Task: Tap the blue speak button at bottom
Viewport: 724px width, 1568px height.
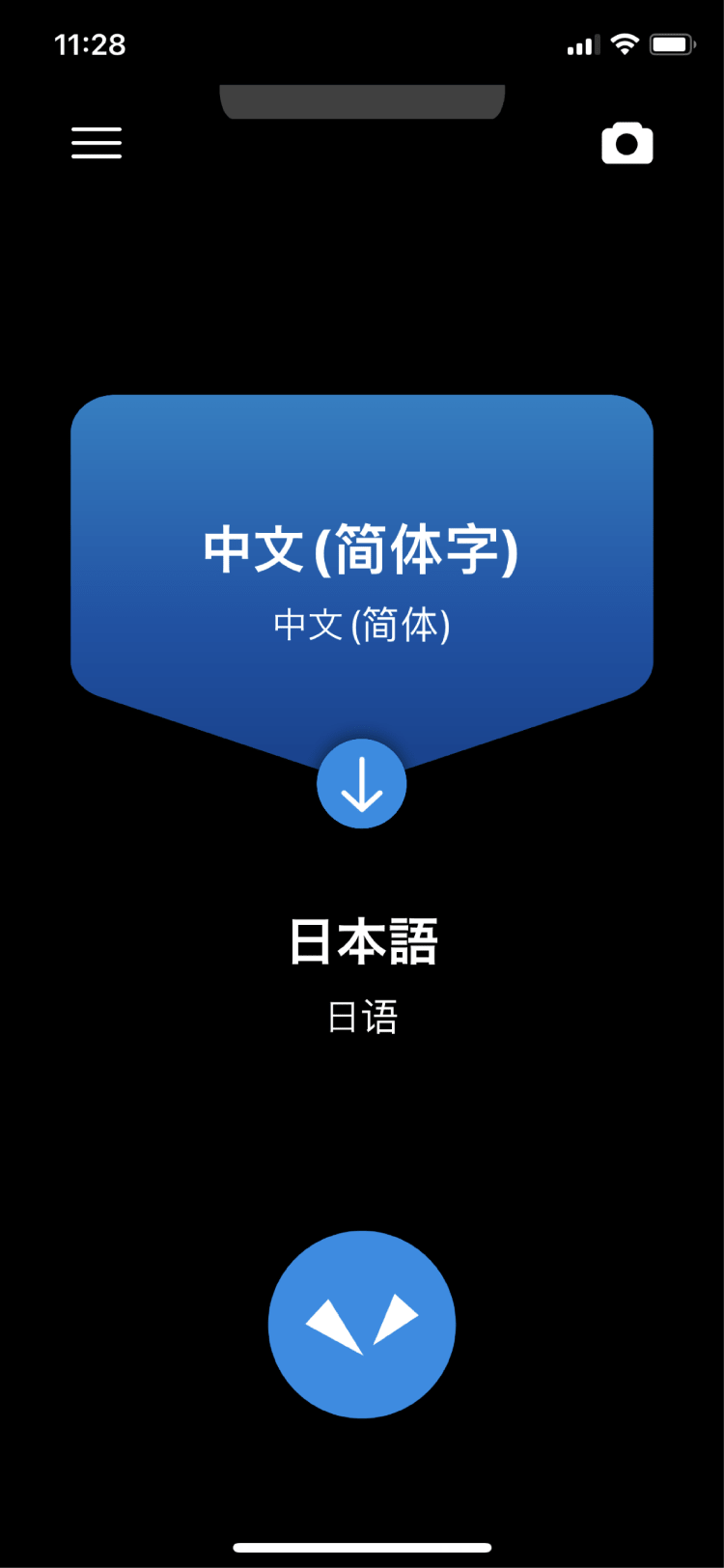Action: (361, 1325)
